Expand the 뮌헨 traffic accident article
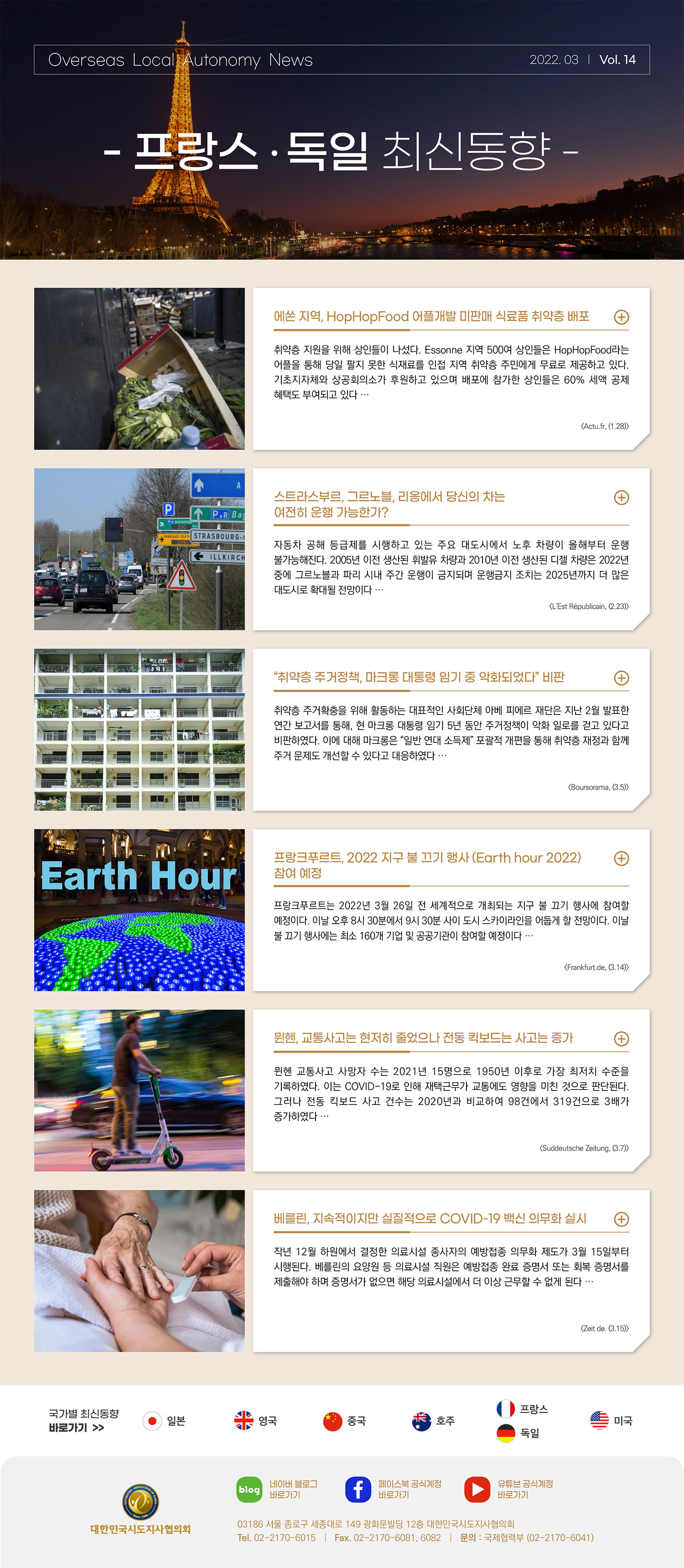Viewport: 684px width, 1568px height. click(x=621, y=1038)
